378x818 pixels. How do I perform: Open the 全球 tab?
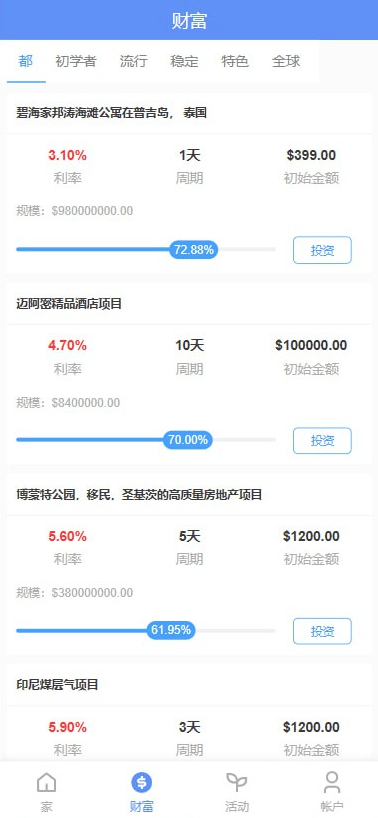click(x=286, y=62)
